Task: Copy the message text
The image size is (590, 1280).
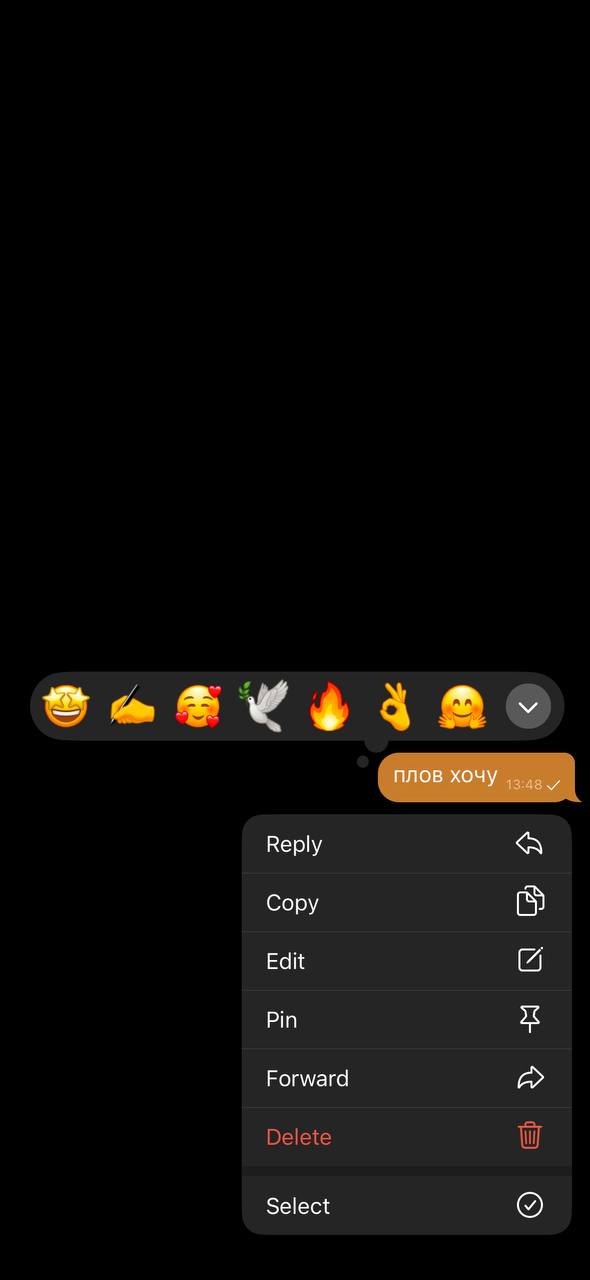Action: 407,903
